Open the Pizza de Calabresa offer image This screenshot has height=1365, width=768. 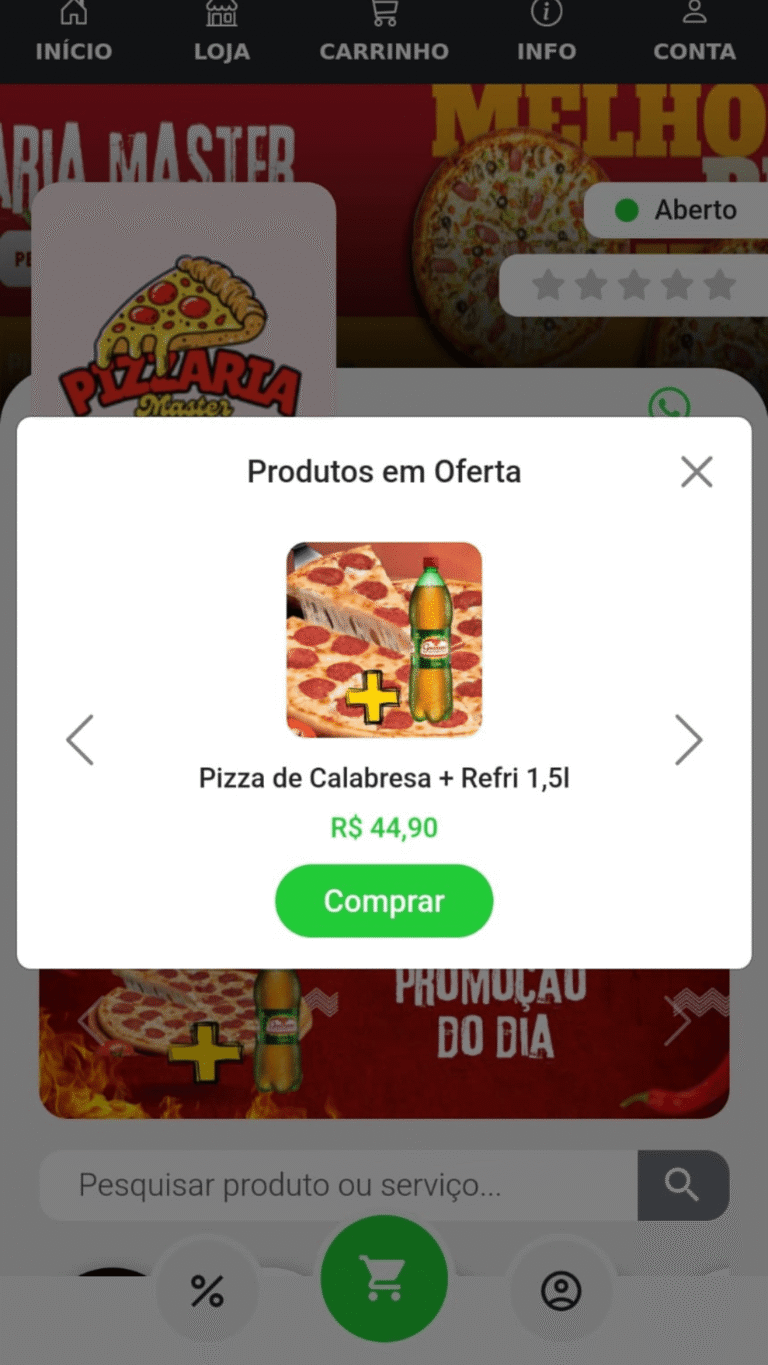(x=384, y=640)
